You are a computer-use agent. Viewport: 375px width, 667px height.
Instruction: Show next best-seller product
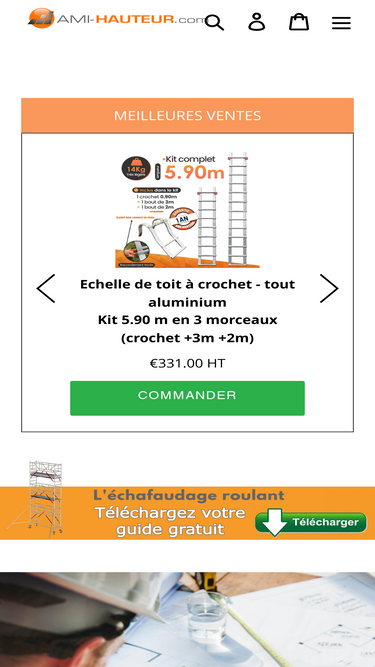click(329, 288)
